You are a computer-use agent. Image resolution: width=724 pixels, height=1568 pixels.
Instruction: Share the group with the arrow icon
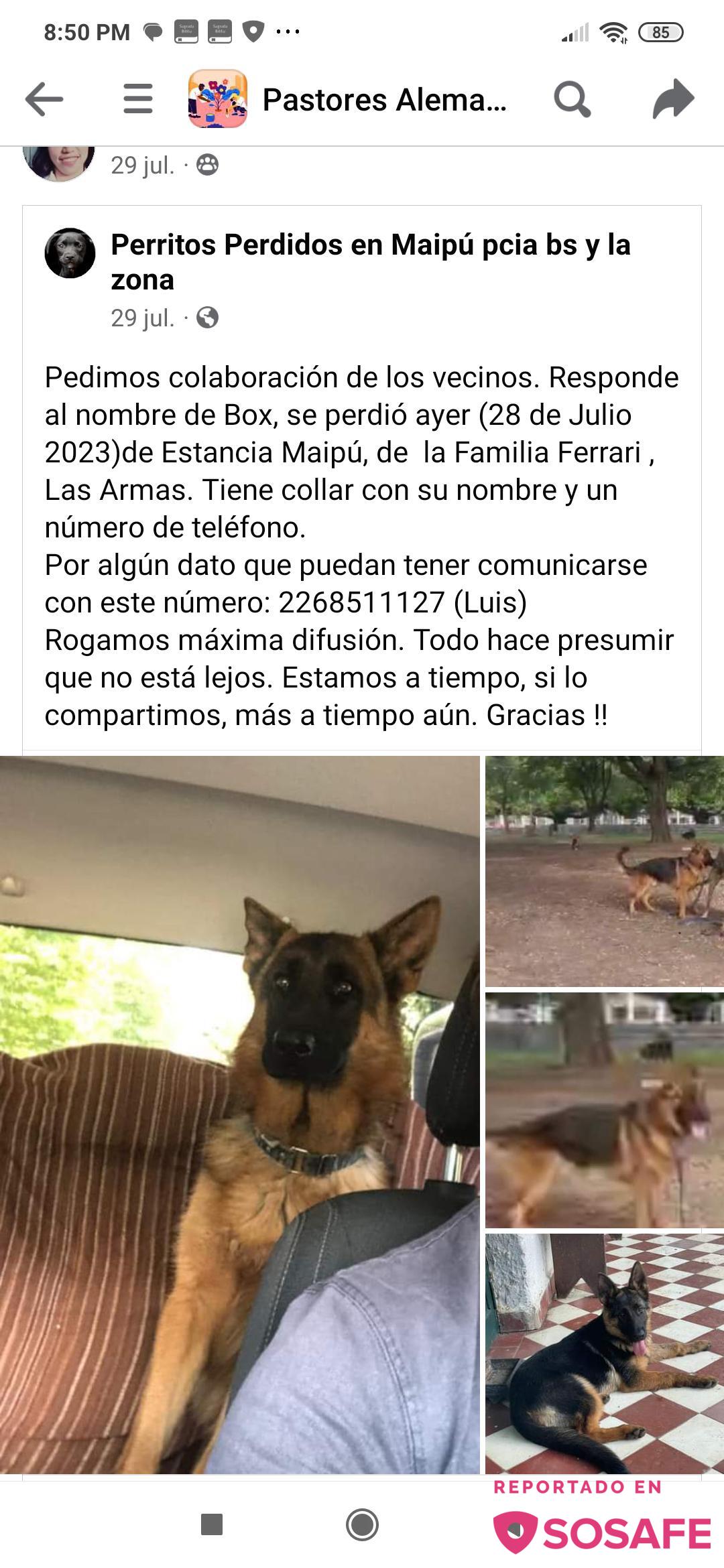point(673,99)
